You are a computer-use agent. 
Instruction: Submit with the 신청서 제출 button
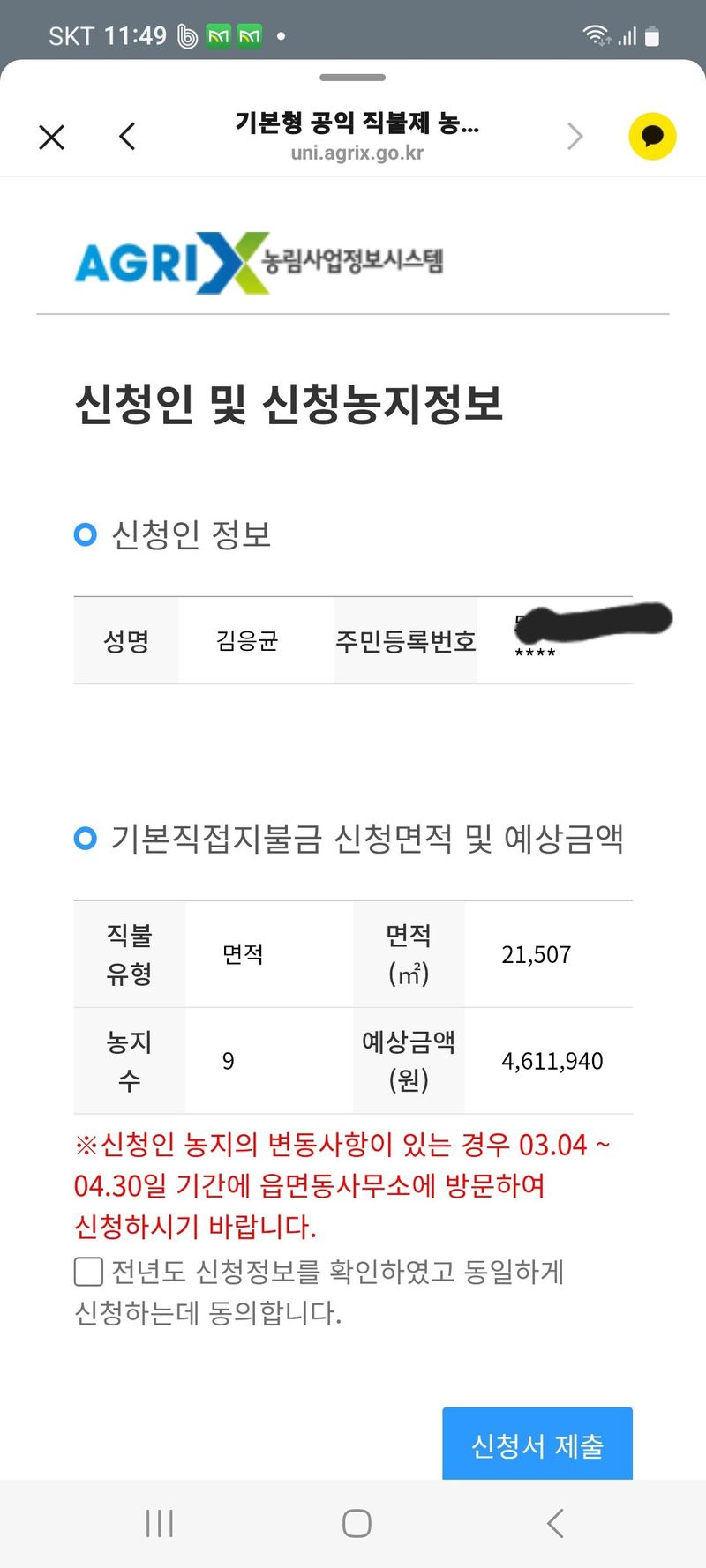click(537, 1445)
